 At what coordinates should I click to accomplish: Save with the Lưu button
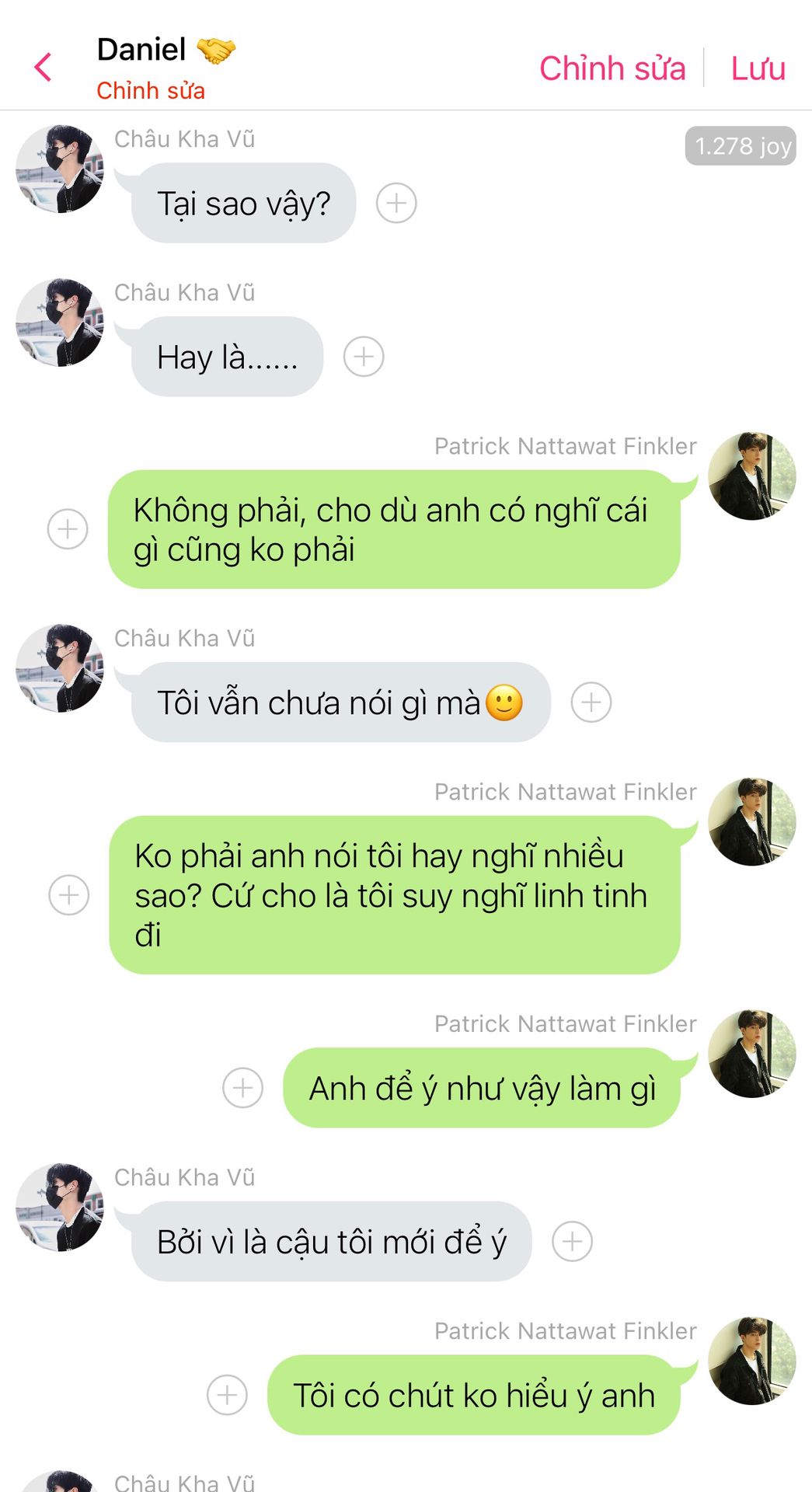tap(758, 68)
